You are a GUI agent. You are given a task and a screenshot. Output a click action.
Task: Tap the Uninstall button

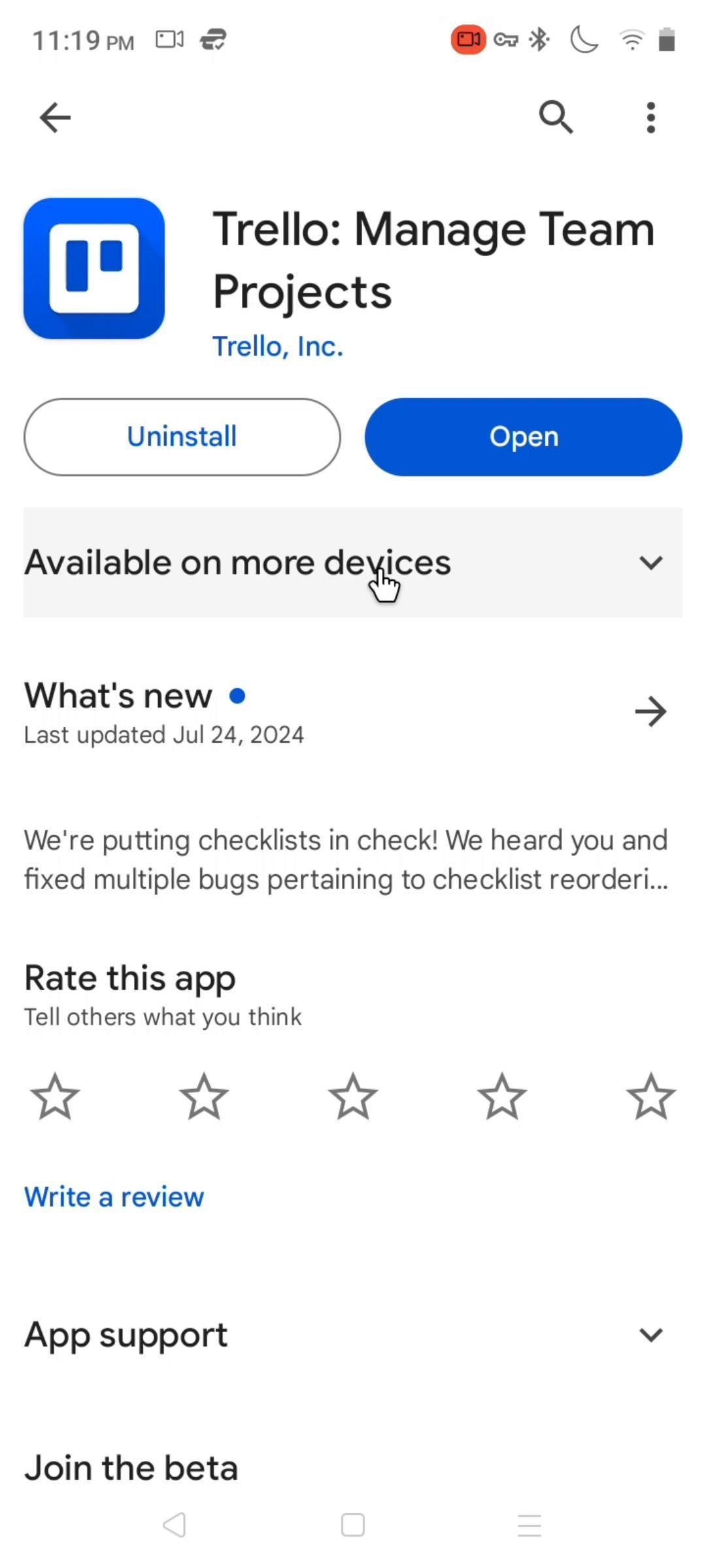pyautogui.click(x=182, y=436)
